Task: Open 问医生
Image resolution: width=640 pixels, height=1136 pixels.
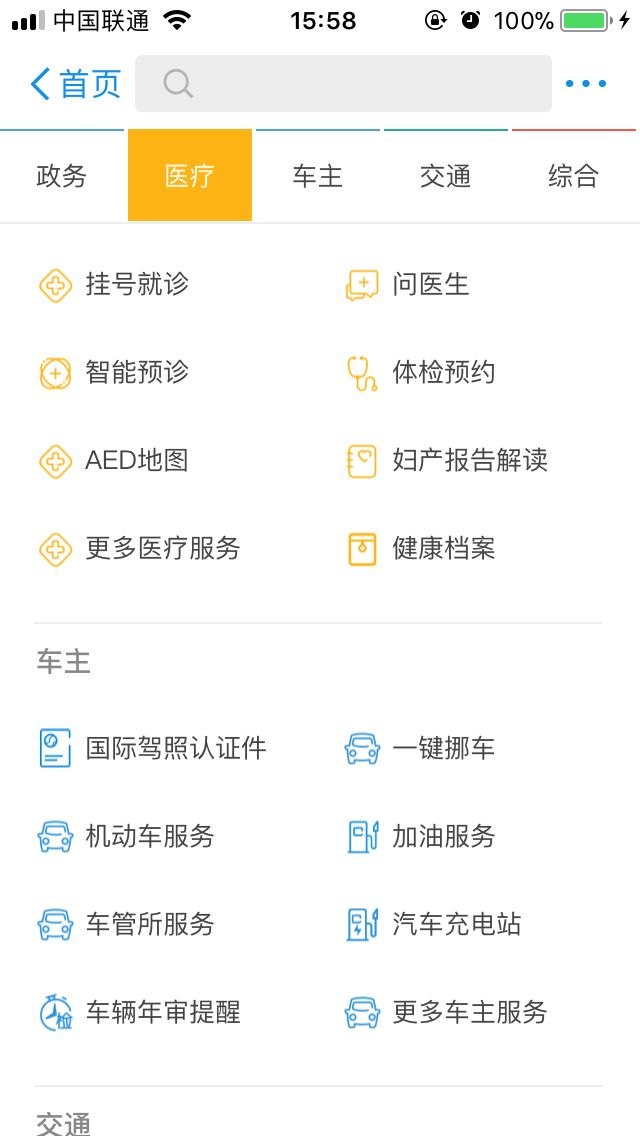Action: pyautogui.click(x=407, y=285)
